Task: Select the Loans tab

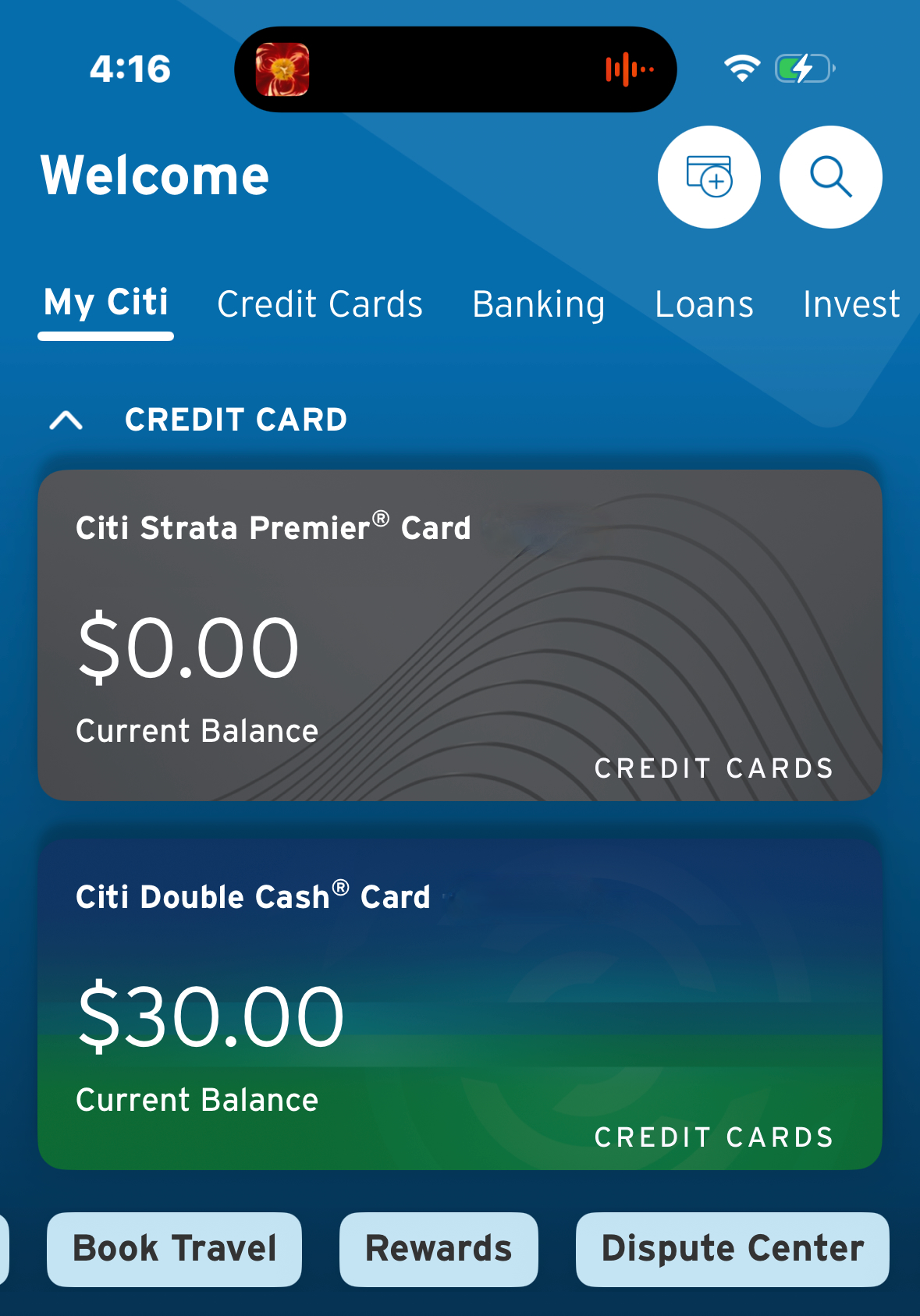Action: pyautogui.click(x=704, y=304)
